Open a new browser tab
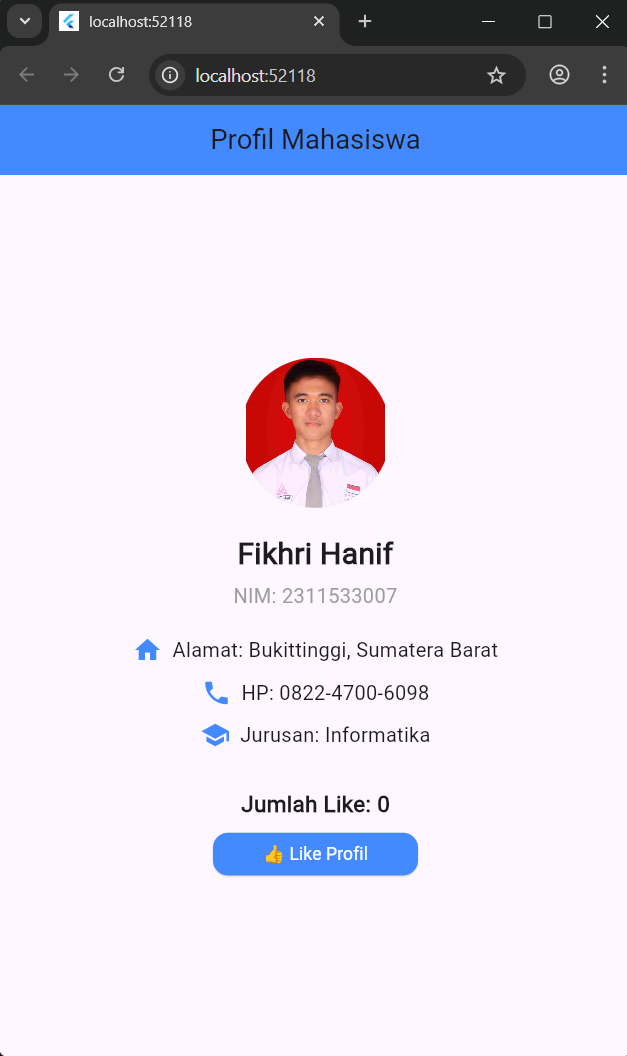Screen dimensions: 627x1056 click(365, 21)
